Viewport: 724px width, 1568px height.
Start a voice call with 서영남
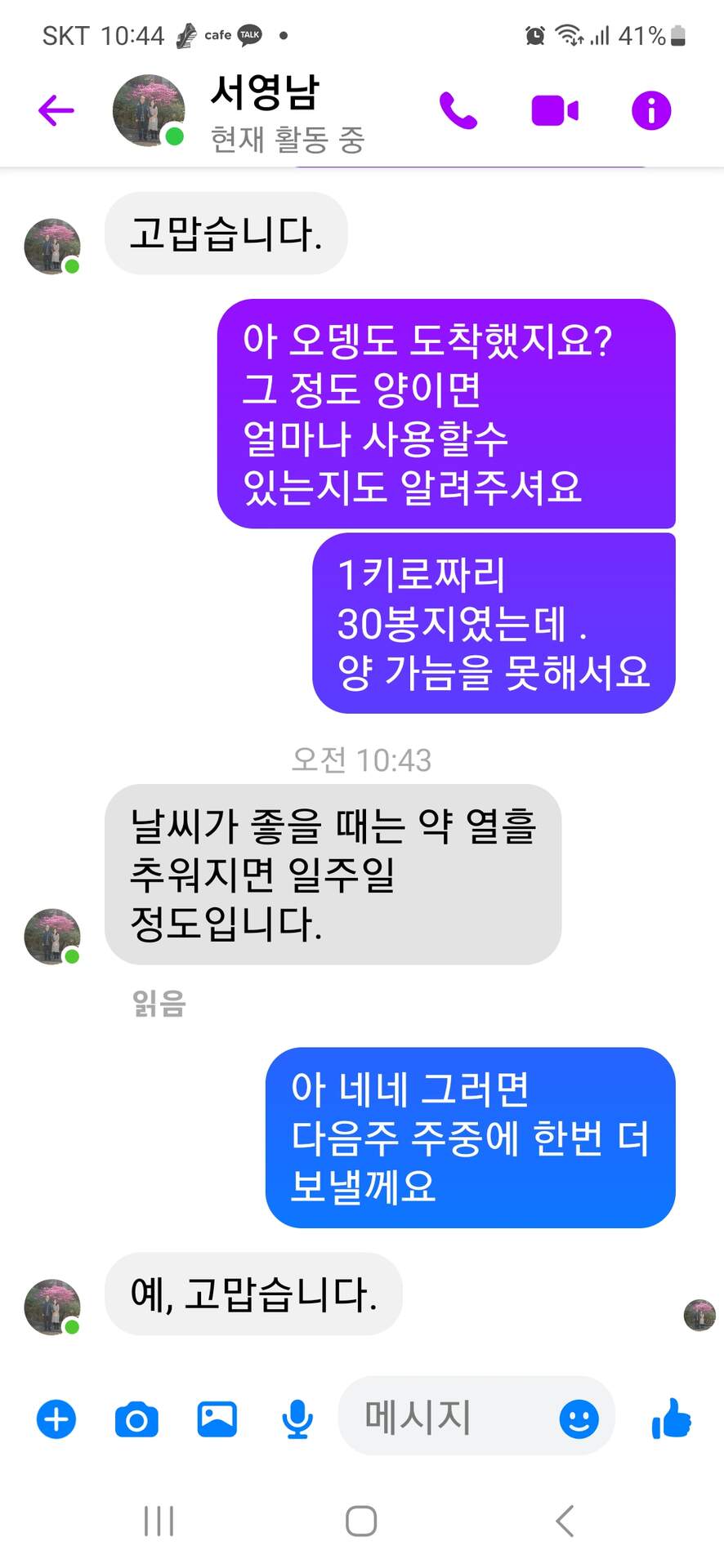pos(458,110)
